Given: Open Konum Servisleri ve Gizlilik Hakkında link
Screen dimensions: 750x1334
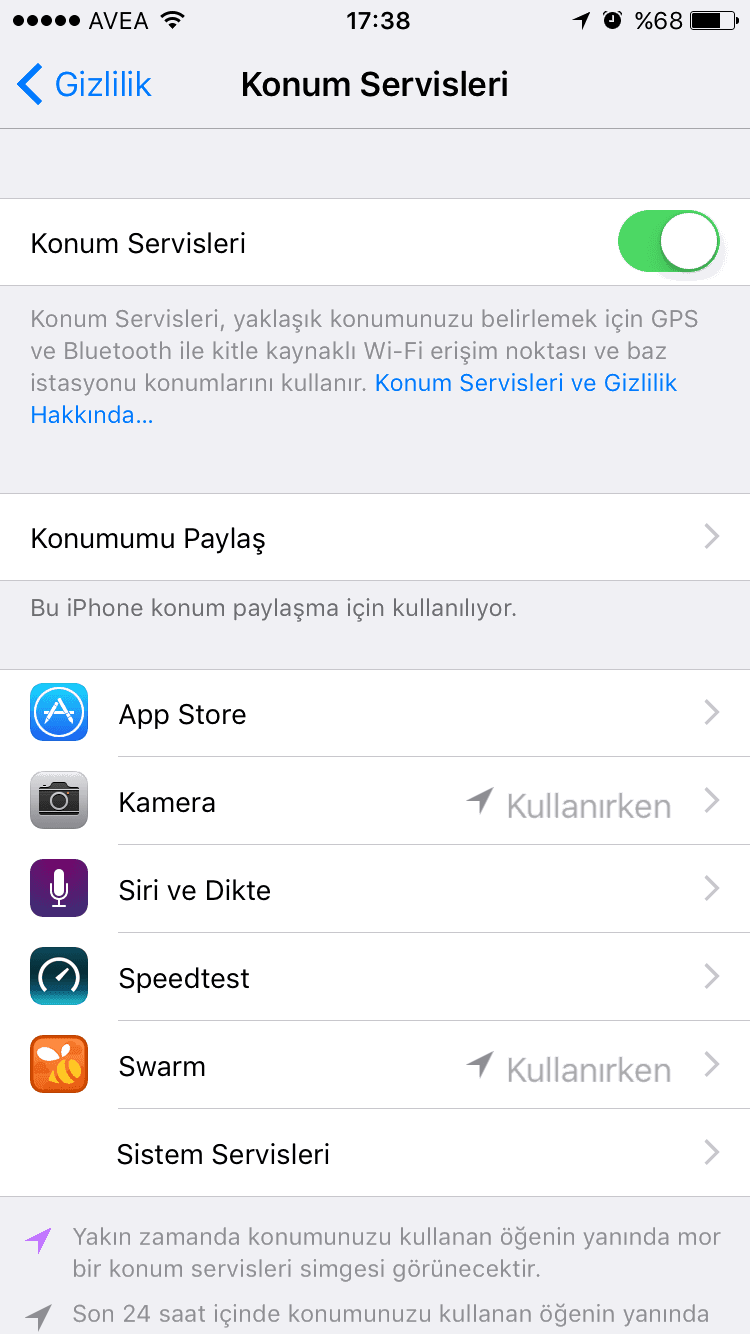Looking at the screenshot, I should pos(525,383).
